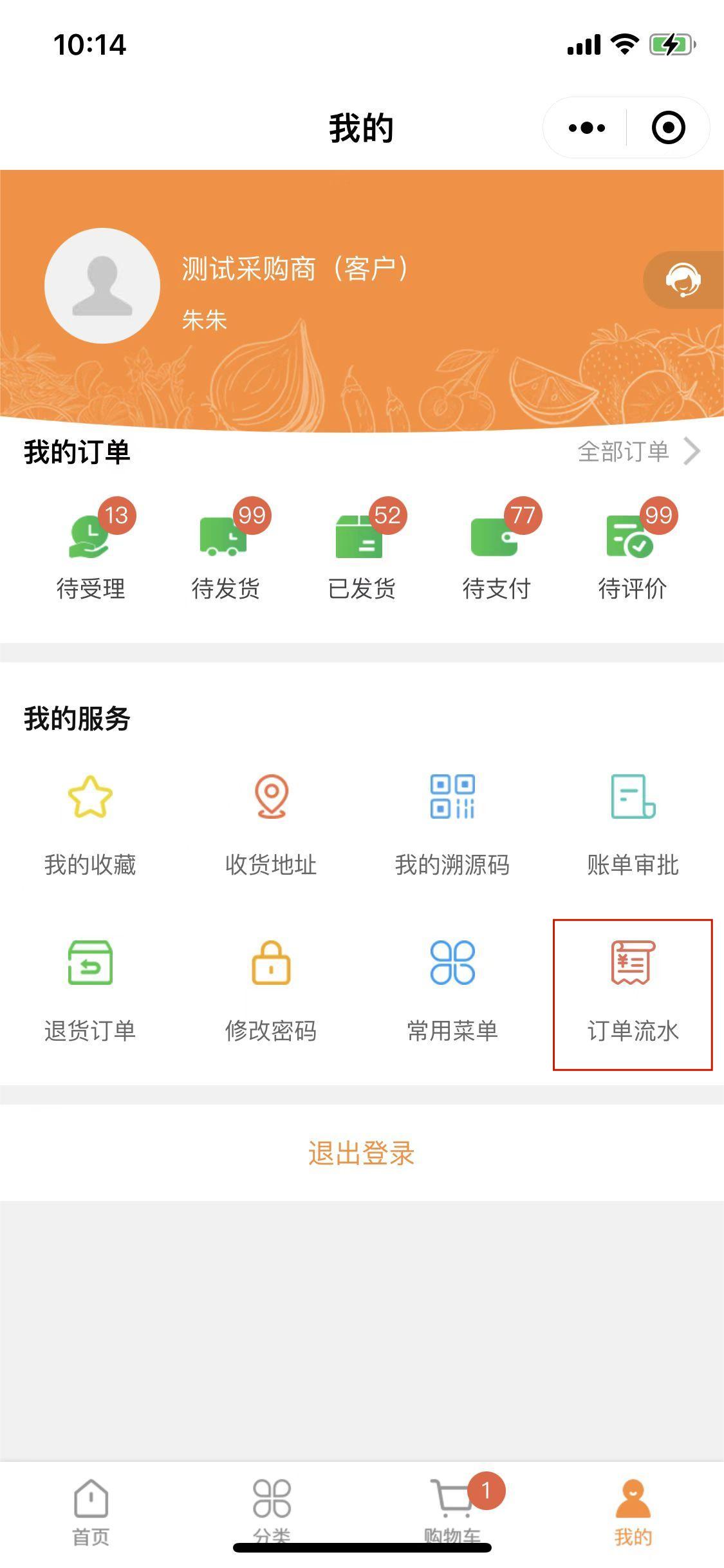The width and height of the screenshot is (724, 1568).
Task: Switch to 首页 home tab
Action: click(91, 1500)
